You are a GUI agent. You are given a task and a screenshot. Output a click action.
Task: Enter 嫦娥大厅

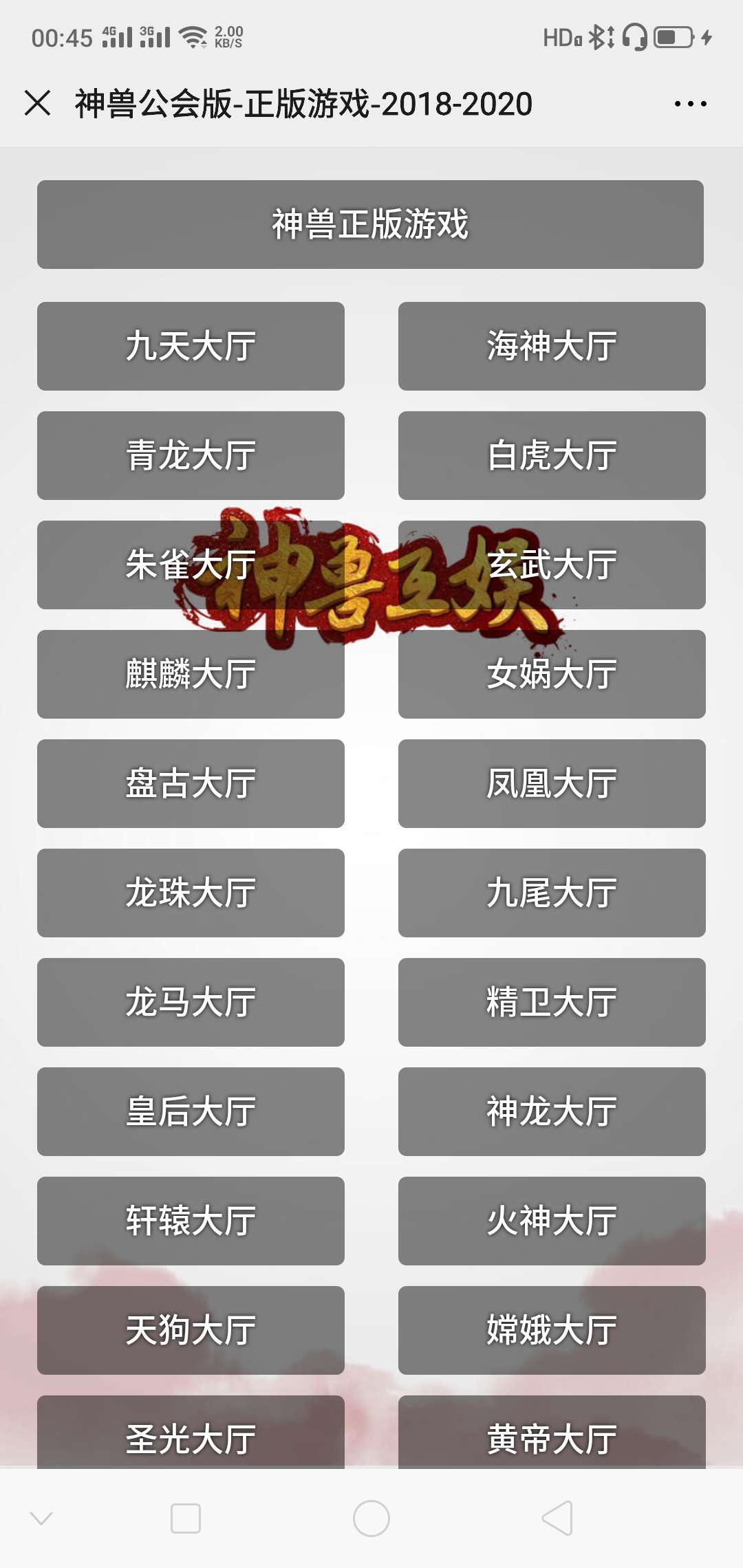pos(552,1330)
